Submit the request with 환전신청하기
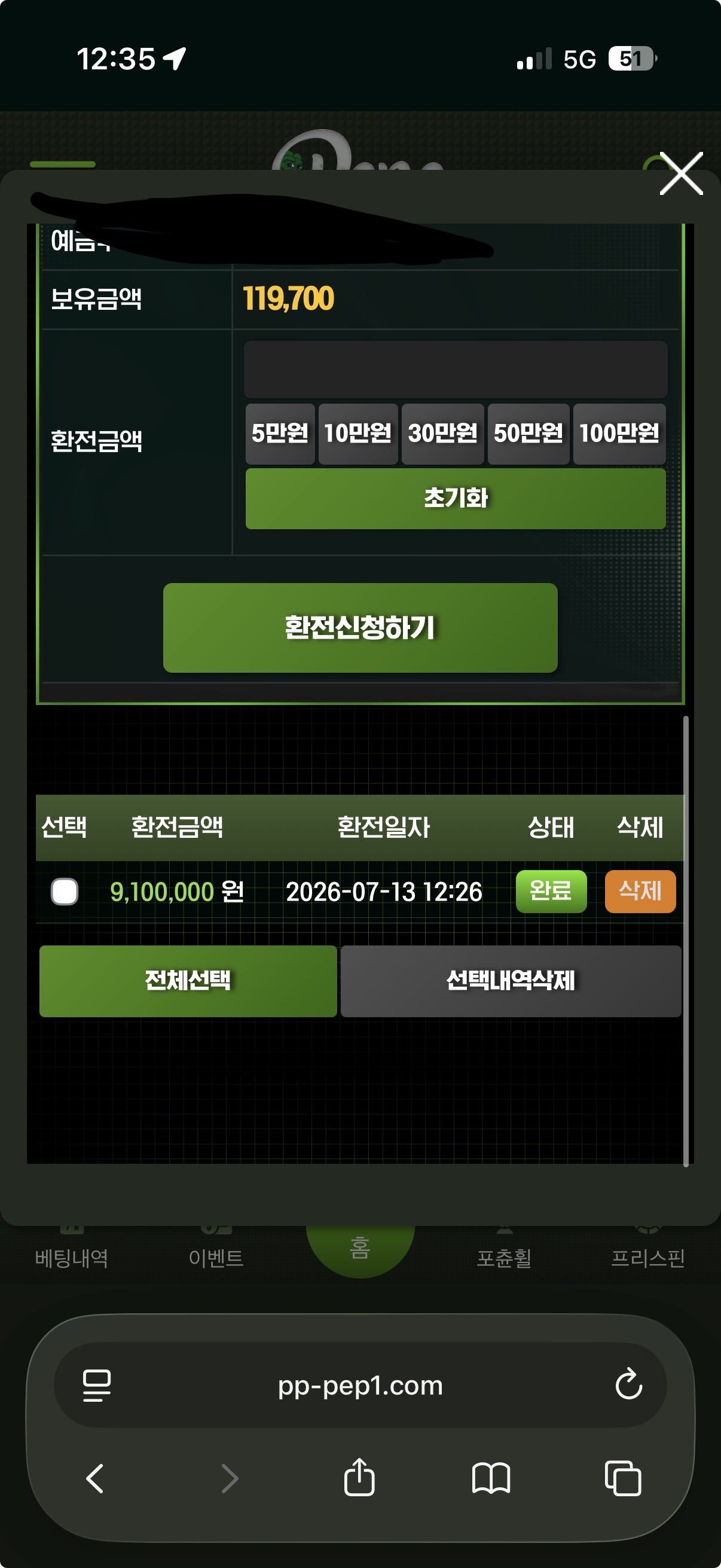The height and width of the screenshot is (1568, 721). (360, 627)
